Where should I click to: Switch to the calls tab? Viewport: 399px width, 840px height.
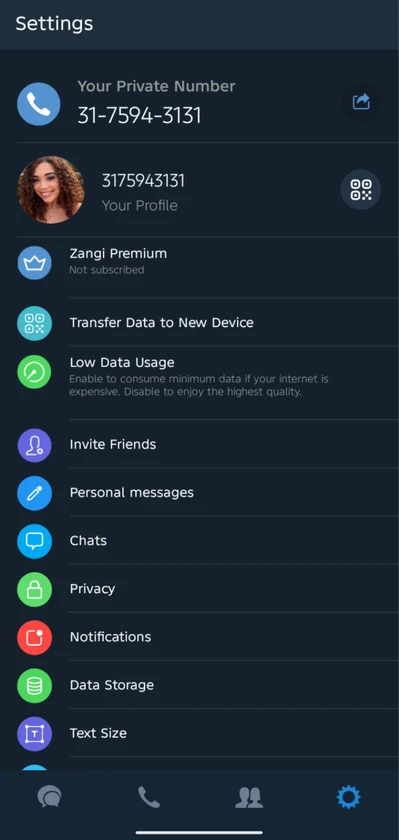point(149,797)
